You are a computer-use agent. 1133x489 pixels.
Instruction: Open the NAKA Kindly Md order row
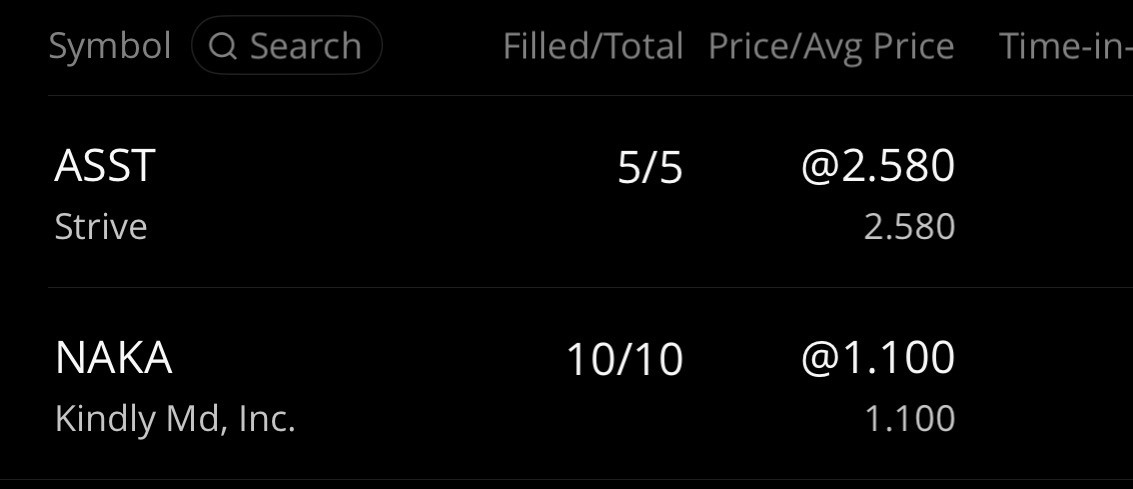click(500, 385)
